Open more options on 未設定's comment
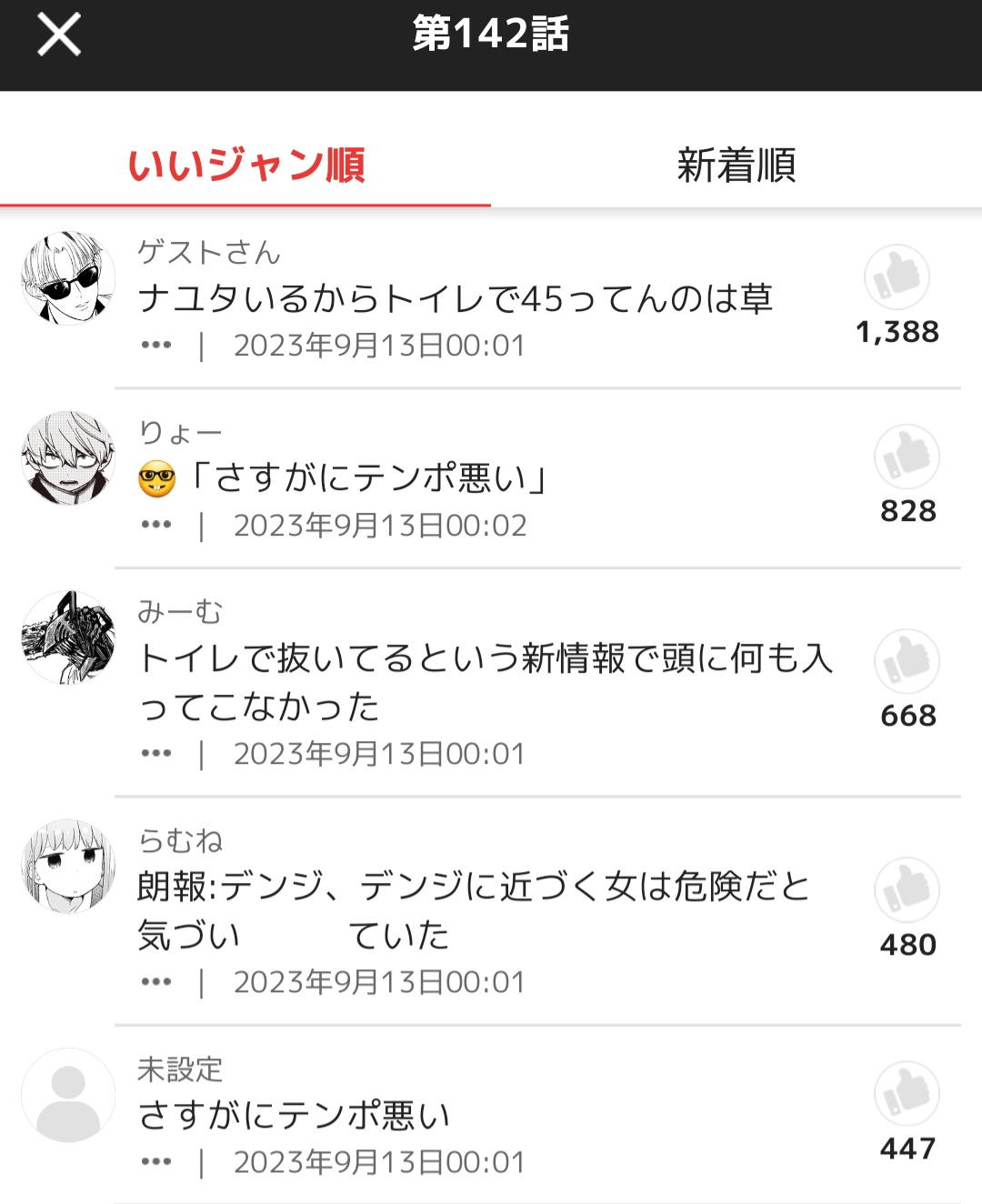This screenshot has width=982, height=1204. tap(156, 1162)
